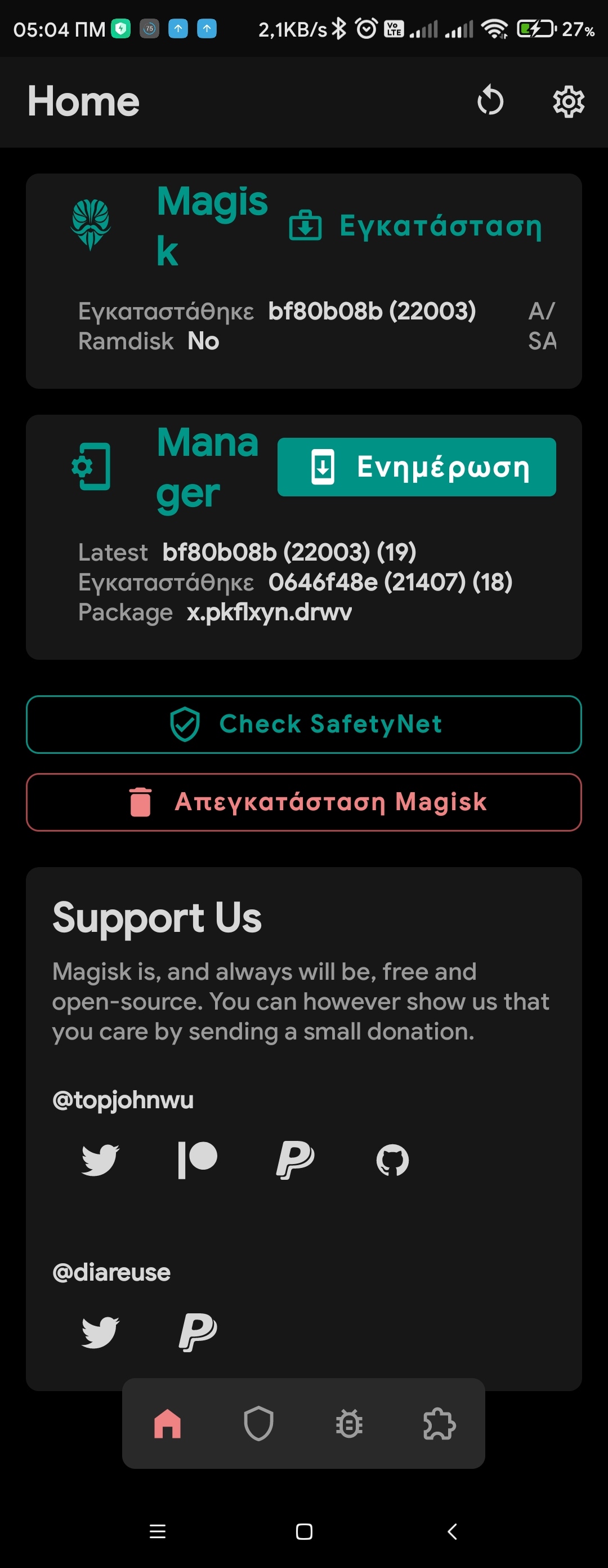Open @diareuse's PayPal link
The image size is (608, 1568).
coord(198,1331)
